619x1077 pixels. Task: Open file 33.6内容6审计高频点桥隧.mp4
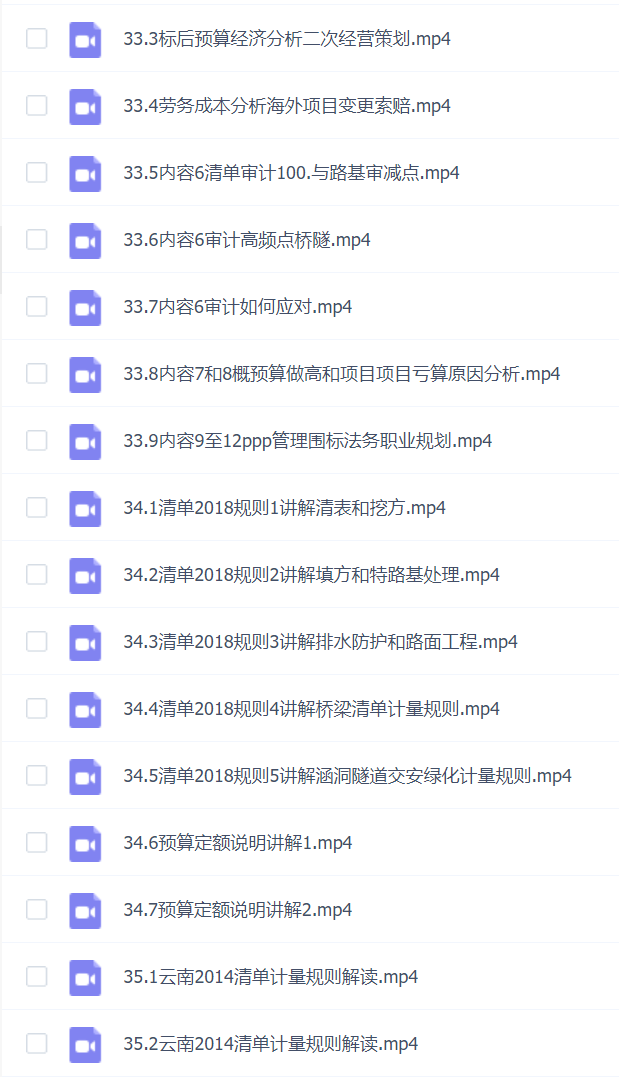247,240
